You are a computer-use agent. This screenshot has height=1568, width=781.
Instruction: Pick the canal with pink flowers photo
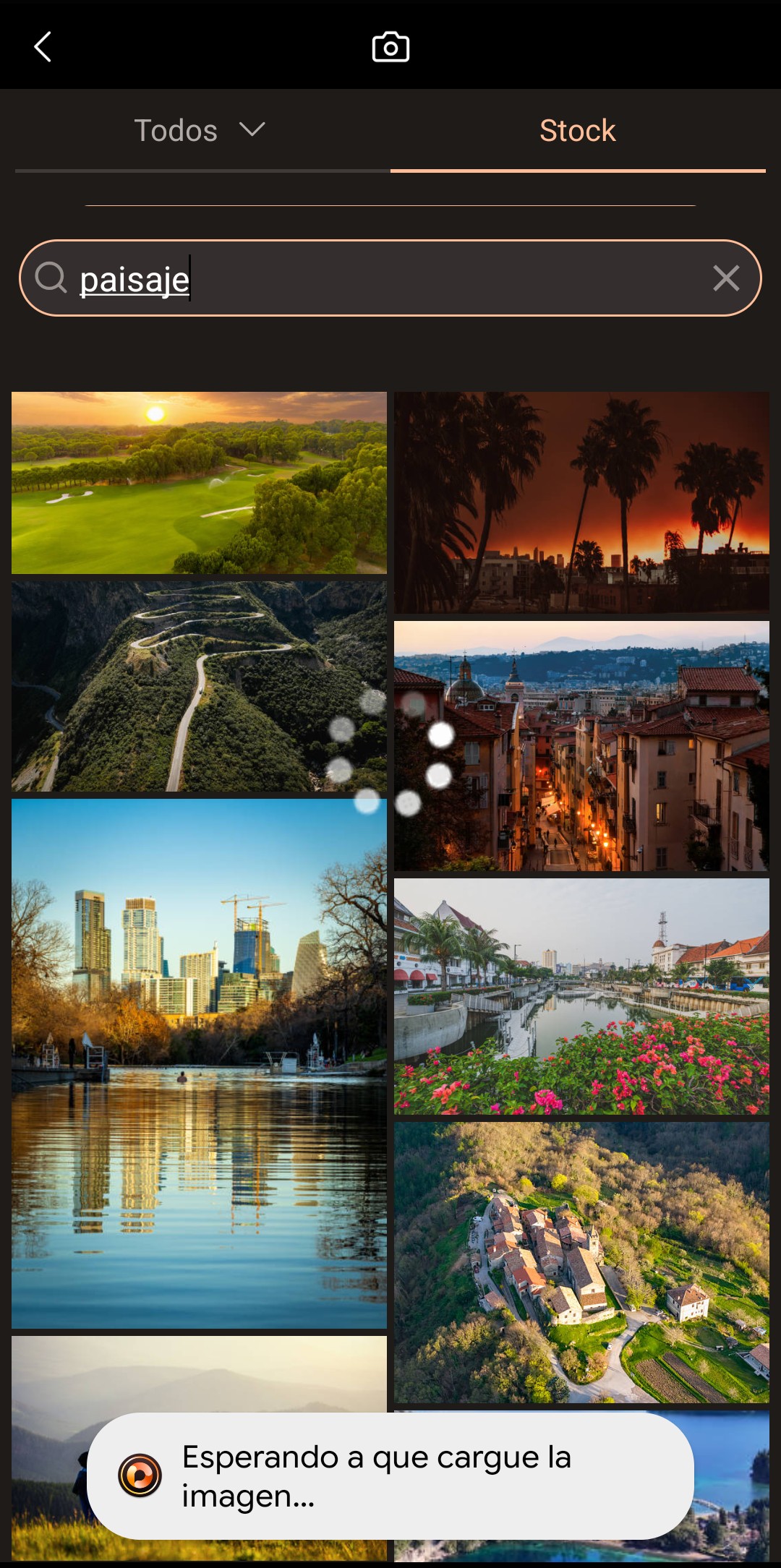click(581, 996)
